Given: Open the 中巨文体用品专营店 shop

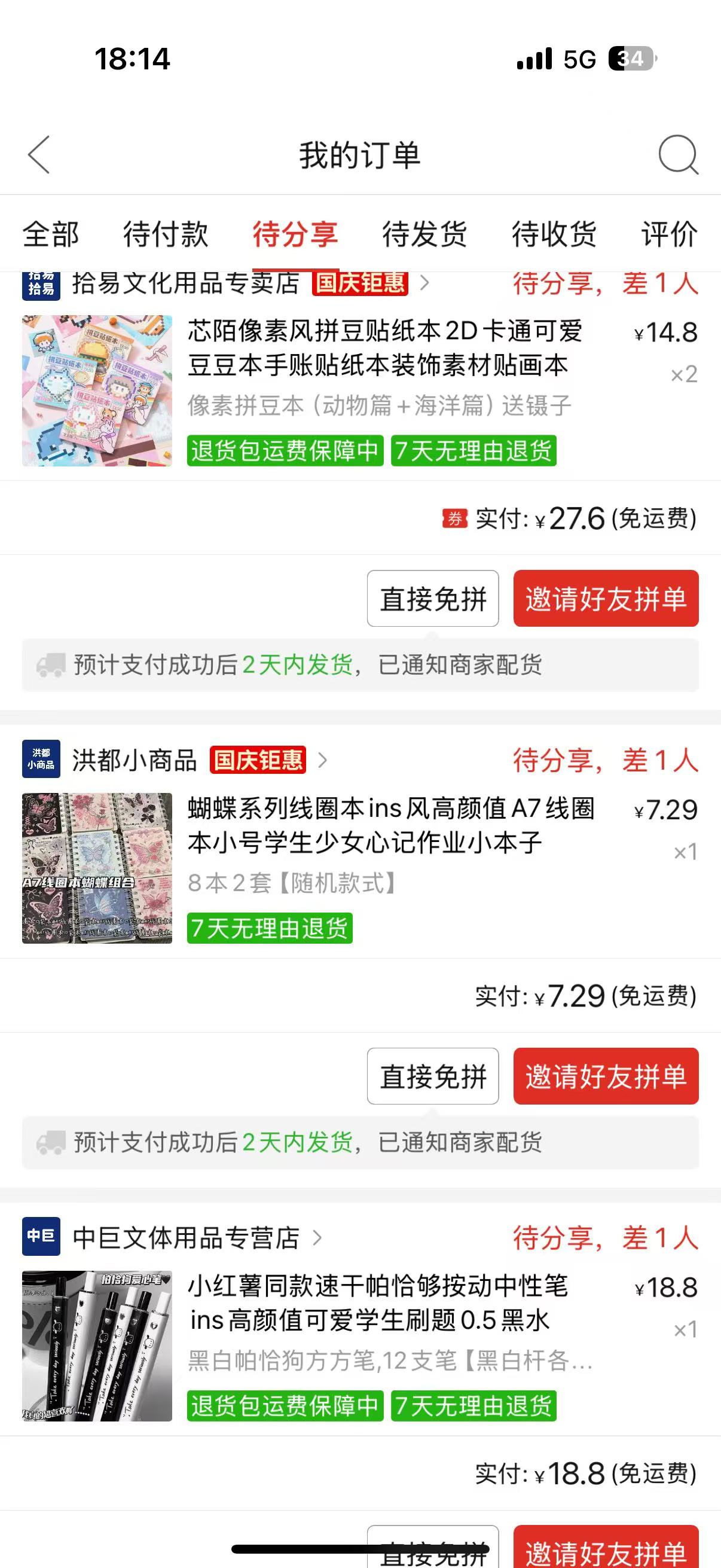Looking at the screenshot, I should [185, 1237].
